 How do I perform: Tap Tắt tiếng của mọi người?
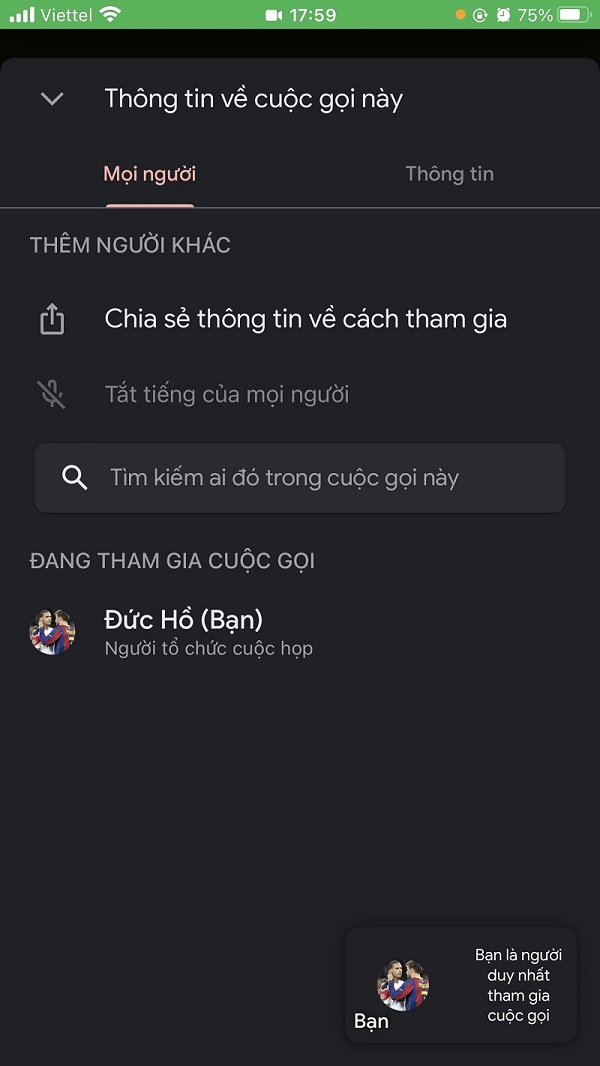pos(226,394)
